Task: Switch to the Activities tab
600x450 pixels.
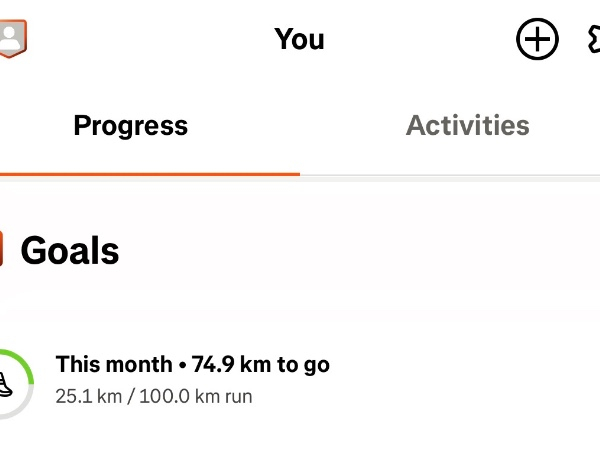Action: pyautogui.click(x=467, y=126)
